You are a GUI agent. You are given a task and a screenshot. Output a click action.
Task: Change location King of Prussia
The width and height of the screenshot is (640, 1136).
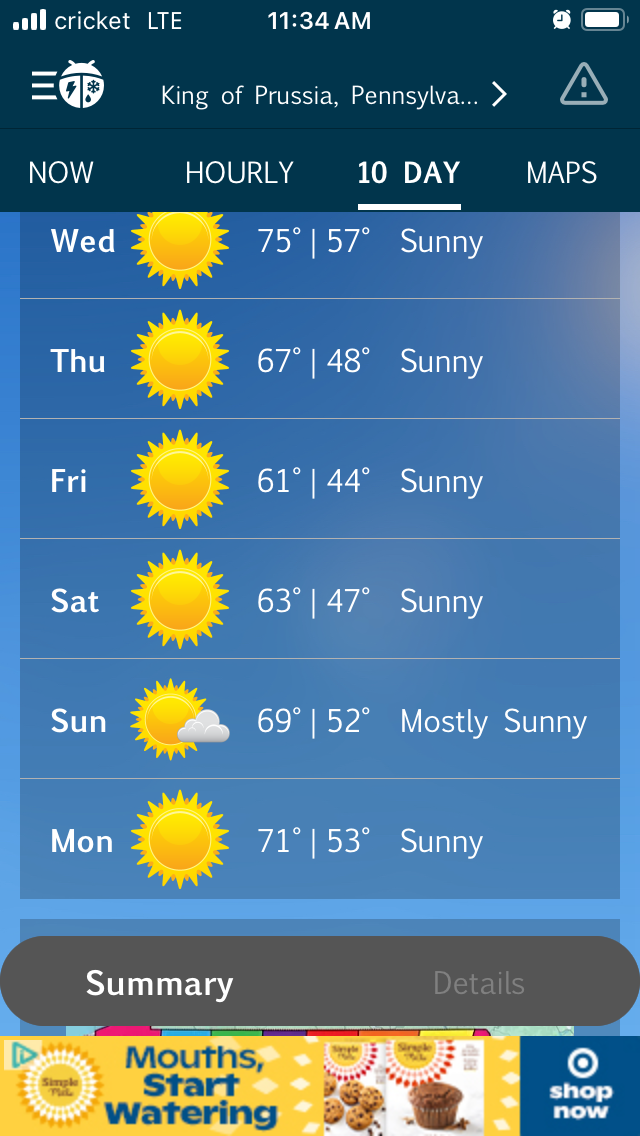[x=334, y=95]
